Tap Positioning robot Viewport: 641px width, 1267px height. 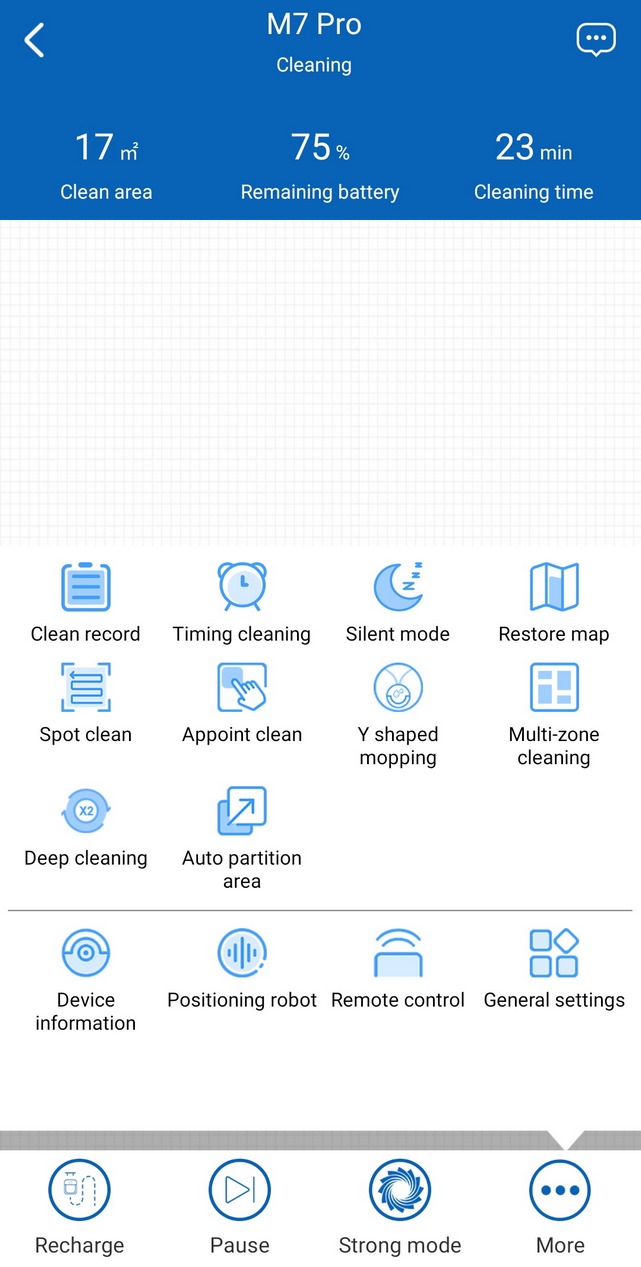coord(242,968)
